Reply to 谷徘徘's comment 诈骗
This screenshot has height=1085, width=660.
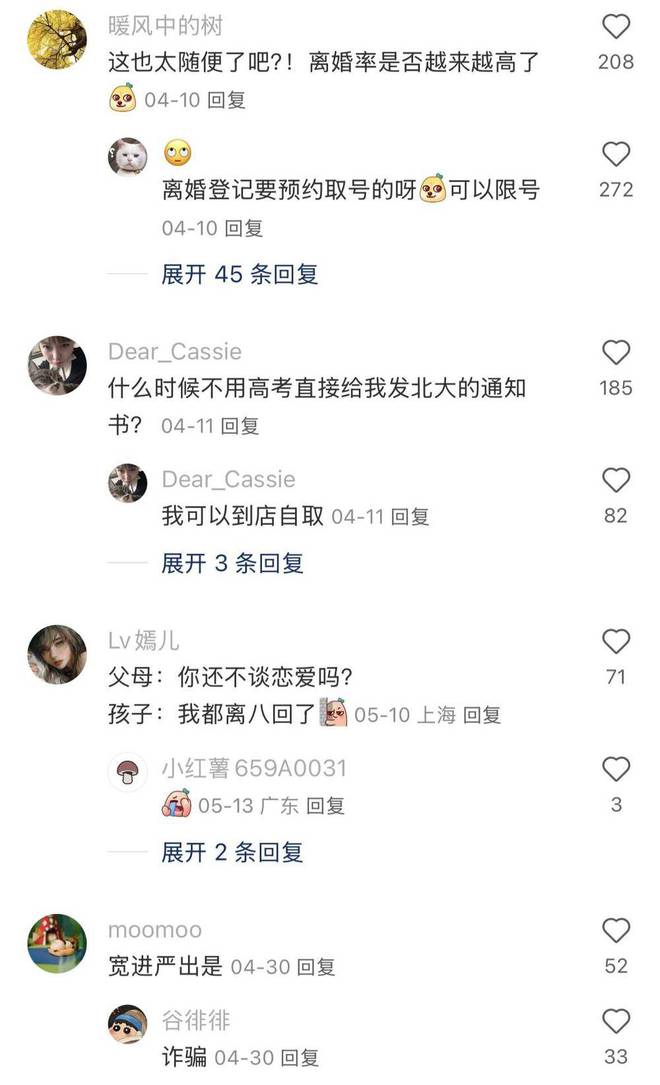pos(300,1058)
